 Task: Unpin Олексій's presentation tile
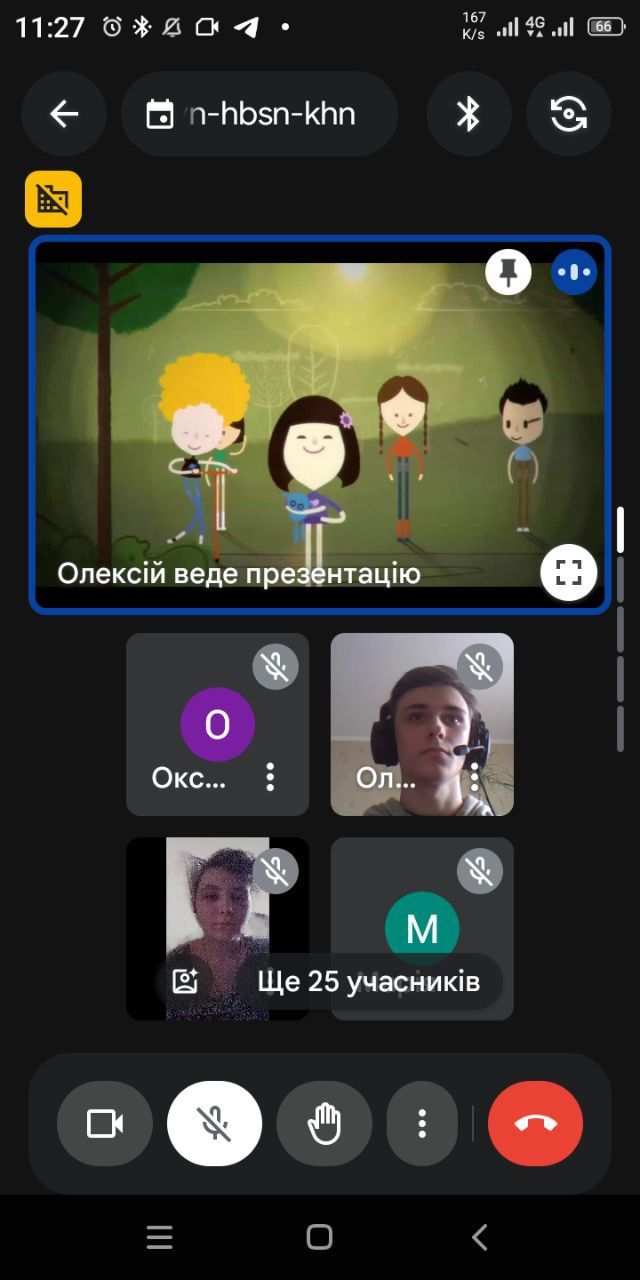(x=508, y=272)
